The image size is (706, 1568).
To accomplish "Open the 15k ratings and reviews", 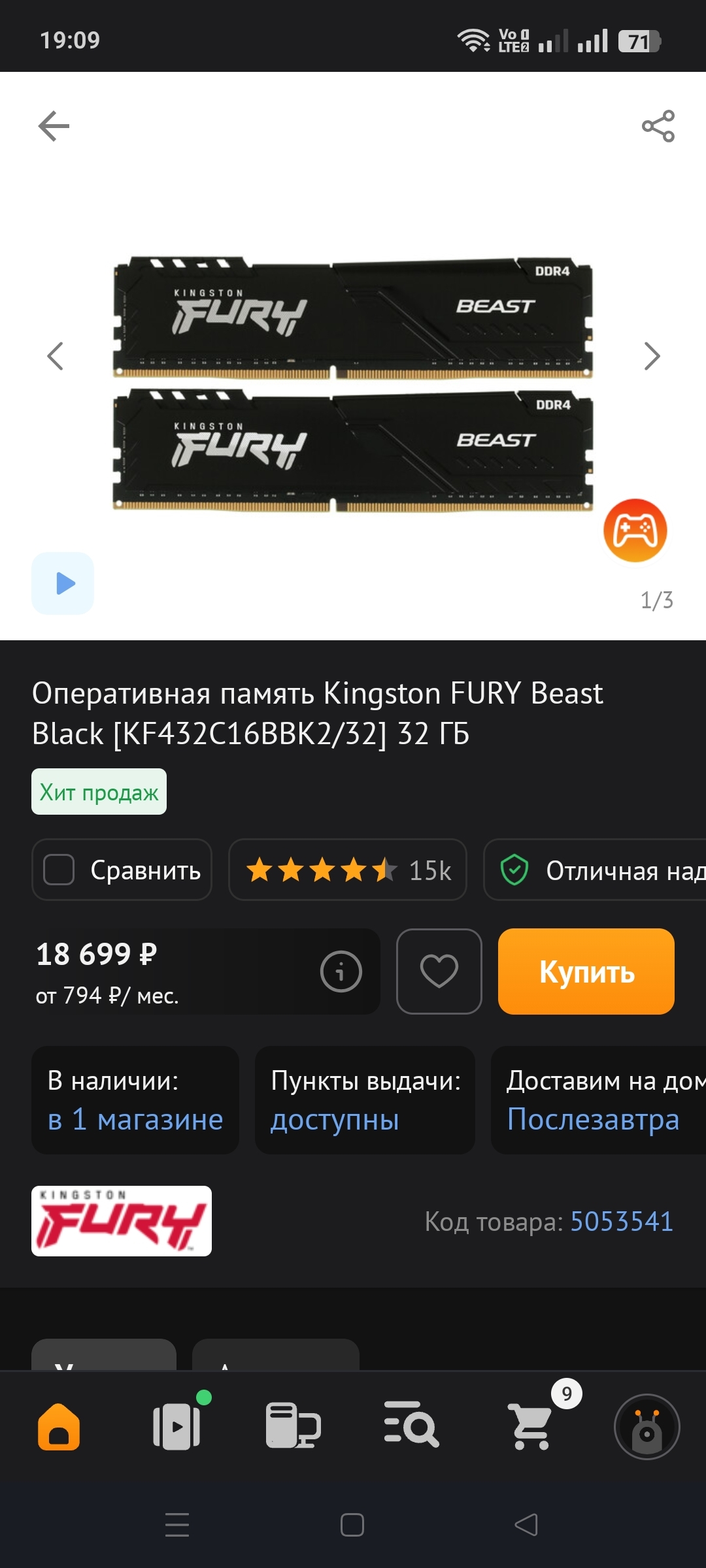I will (348, 870).
